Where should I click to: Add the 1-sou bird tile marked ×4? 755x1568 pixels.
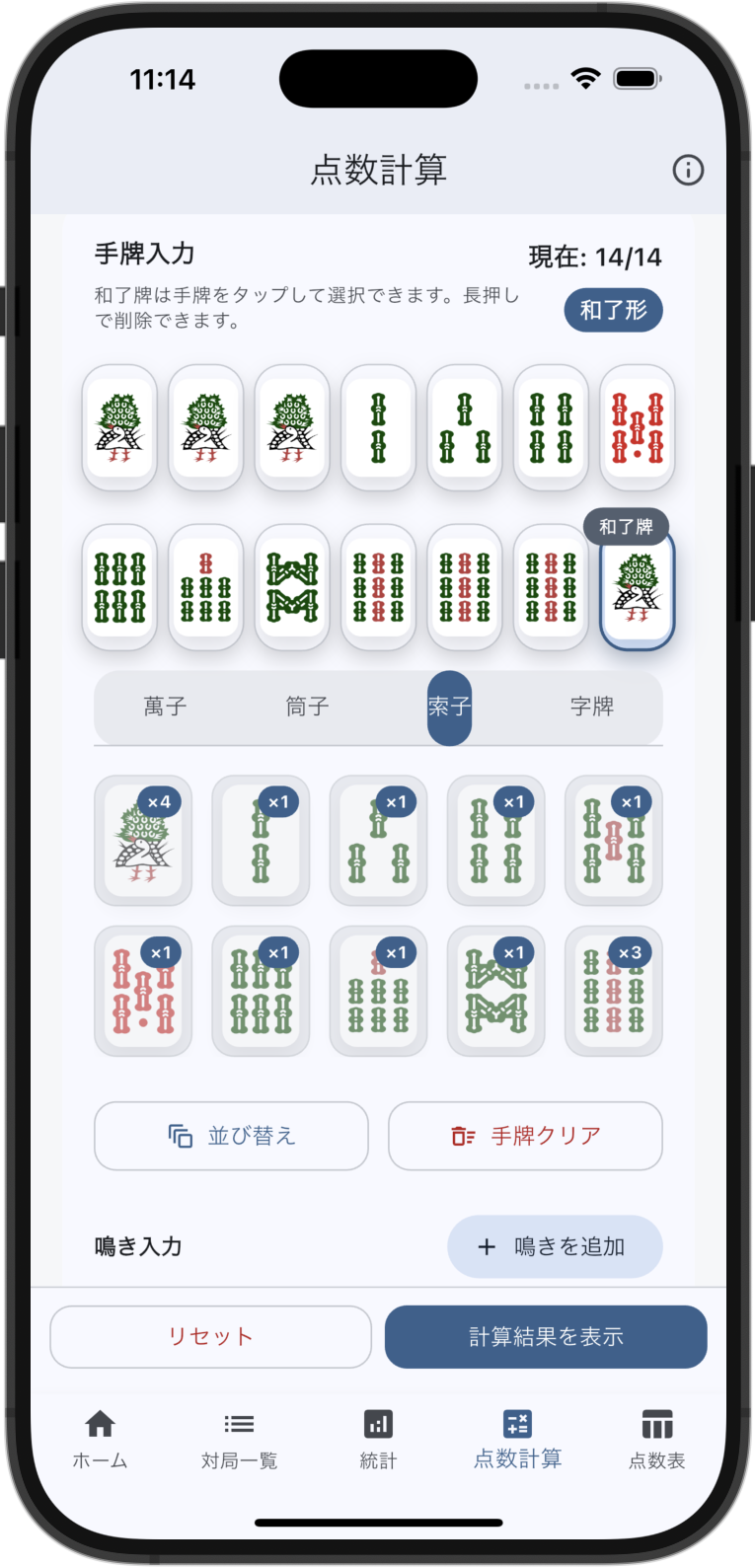tap(143, 841)
